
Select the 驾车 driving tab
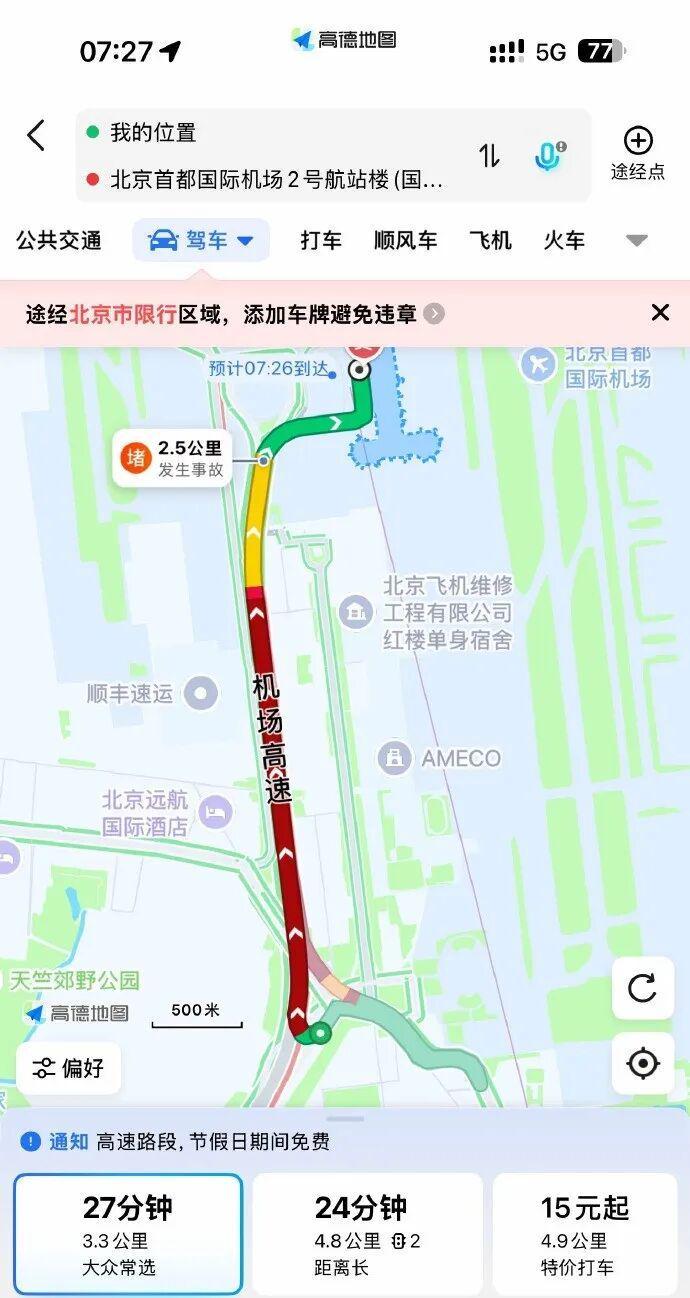pos(201,240)
